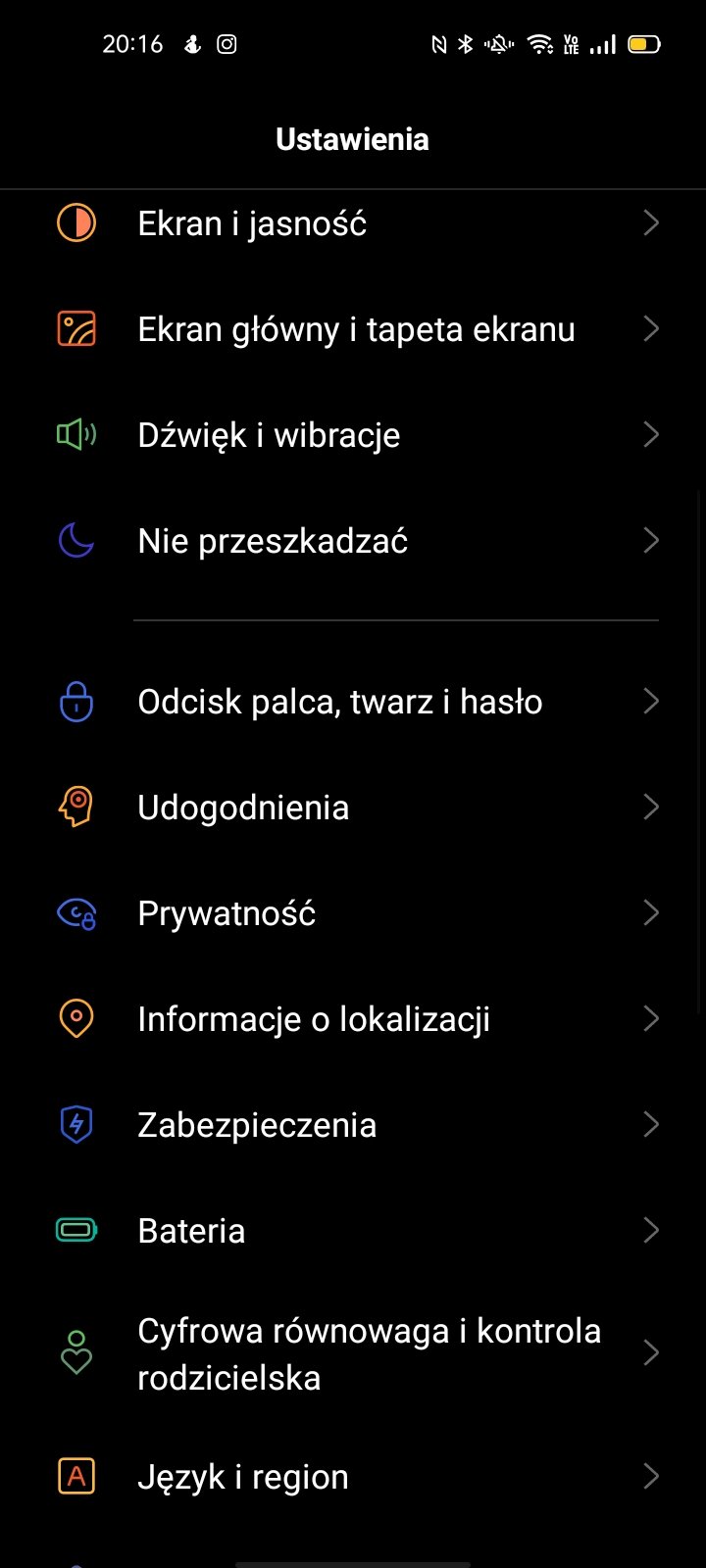Open Odcisk palca, twarz i hasło
The width and height of the screenshot is (706, 1568).
353,702
